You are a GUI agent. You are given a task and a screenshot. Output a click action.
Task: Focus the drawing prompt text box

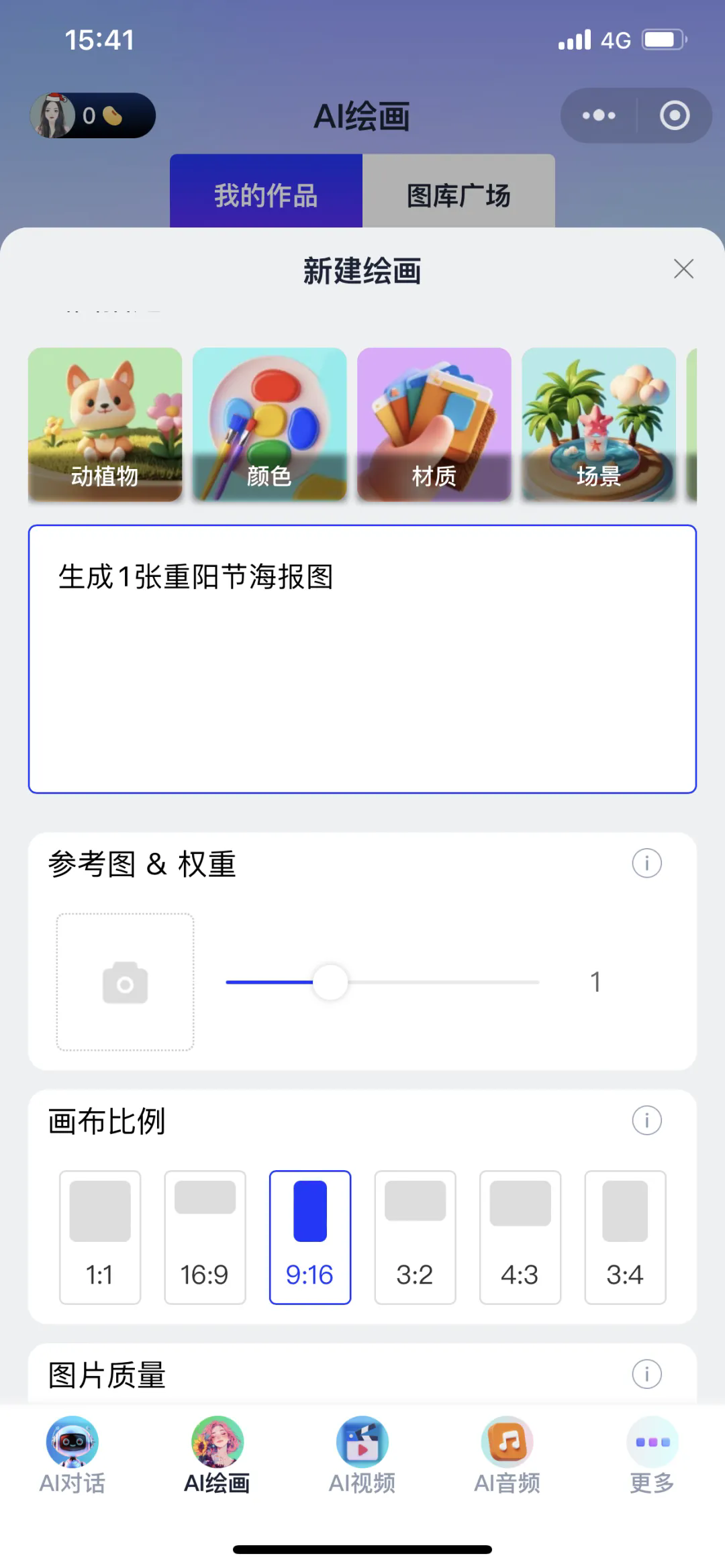pyautogui.click(x=362, y=659)
